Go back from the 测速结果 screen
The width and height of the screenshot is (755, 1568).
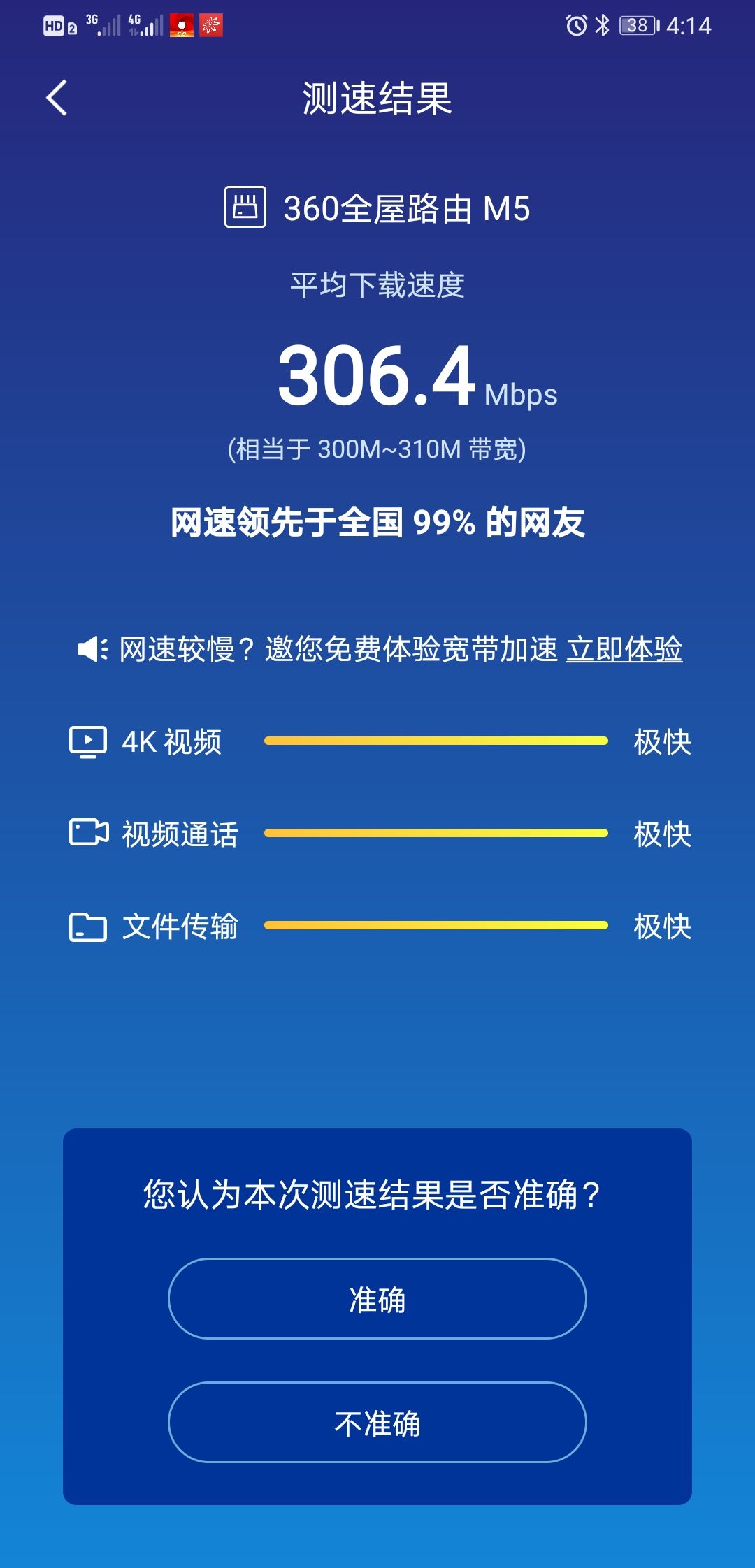click(x=57, y=98)
